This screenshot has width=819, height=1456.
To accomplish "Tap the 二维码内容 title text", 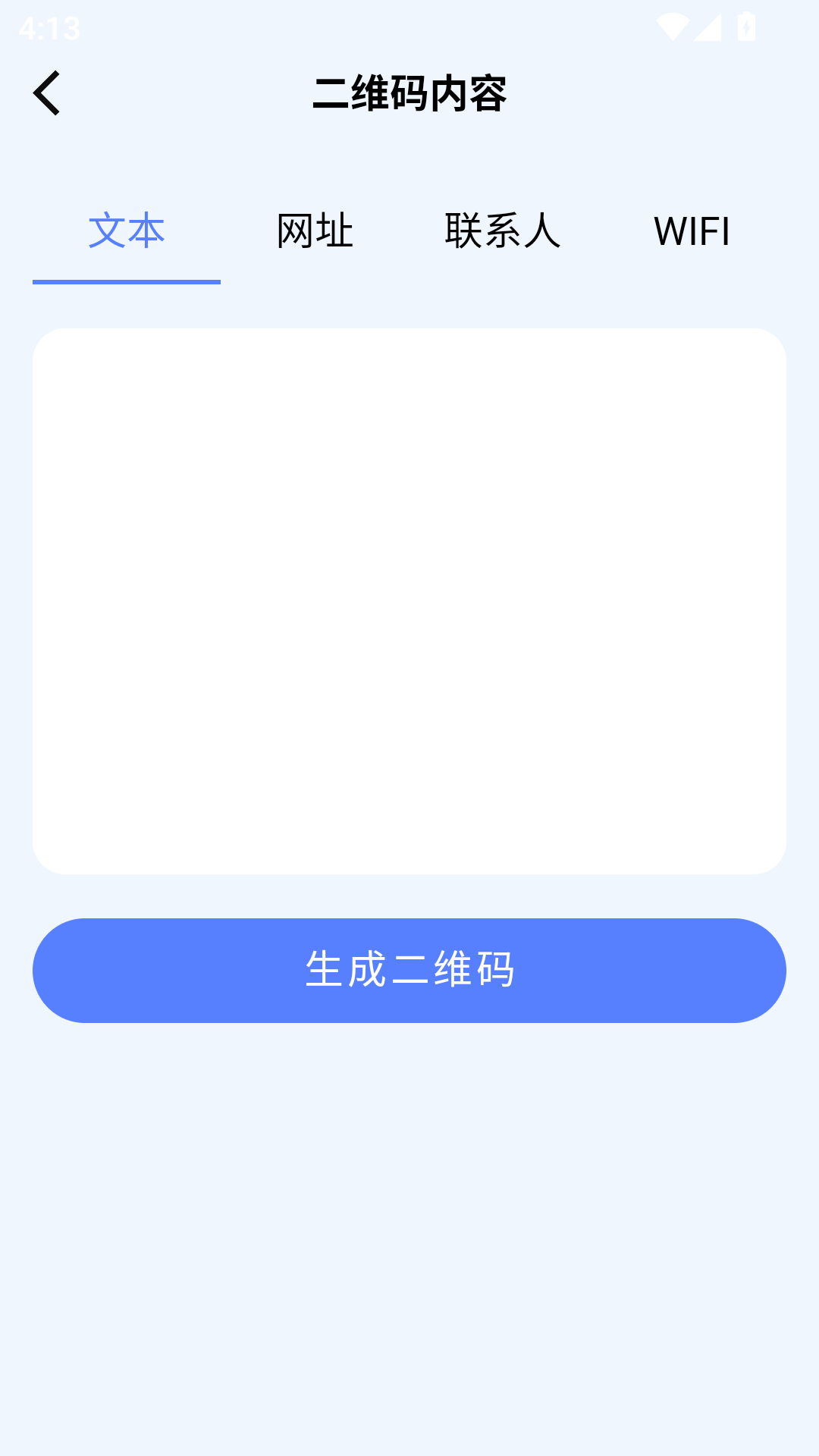I will point(409,93).
